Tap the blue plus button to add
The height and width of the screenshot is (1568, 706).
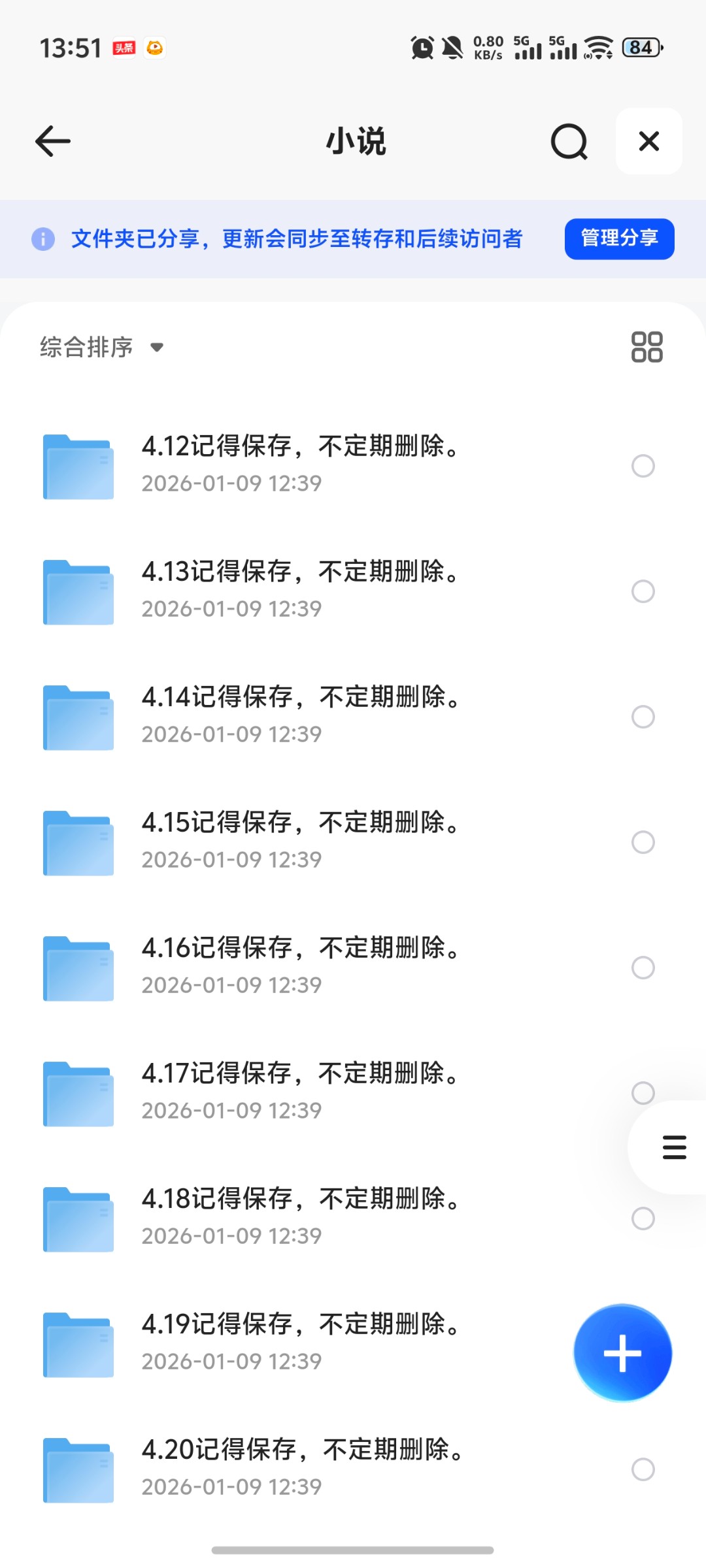click(x=622, y=1353)
